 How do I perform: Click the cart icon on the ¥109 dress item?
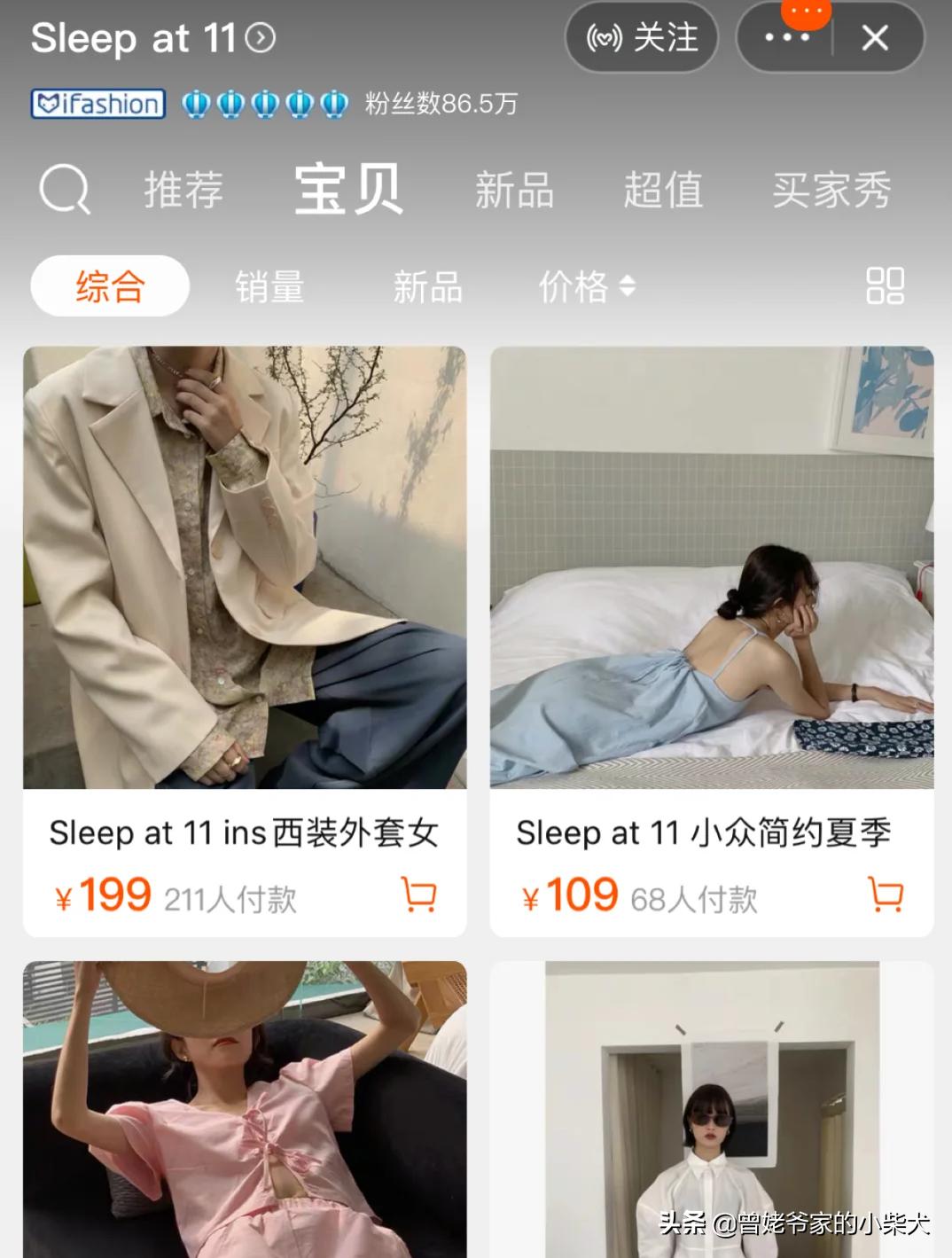[886, 895]
